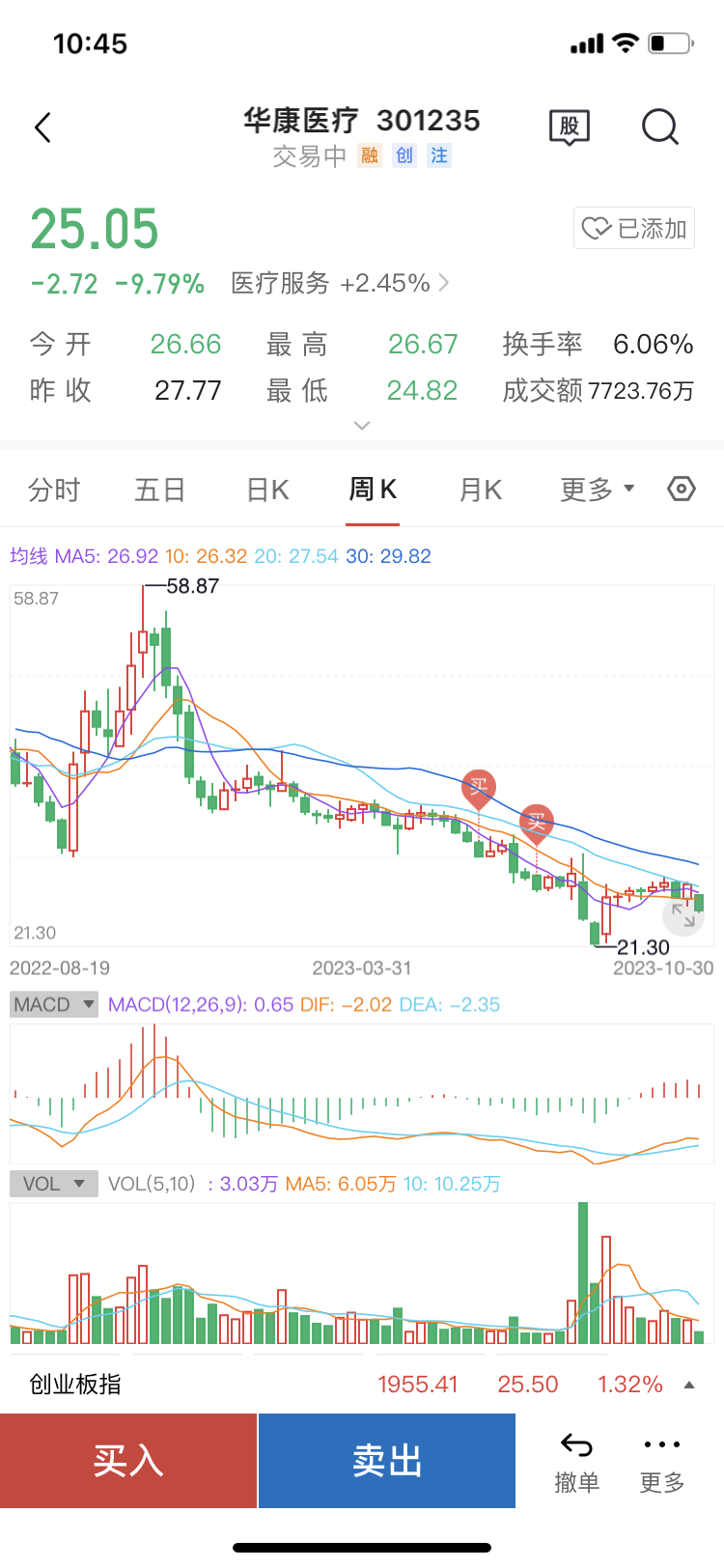Change the VOL indicator dropdown
Screen dimensions: 724x1568
(x=54, y=1184)
